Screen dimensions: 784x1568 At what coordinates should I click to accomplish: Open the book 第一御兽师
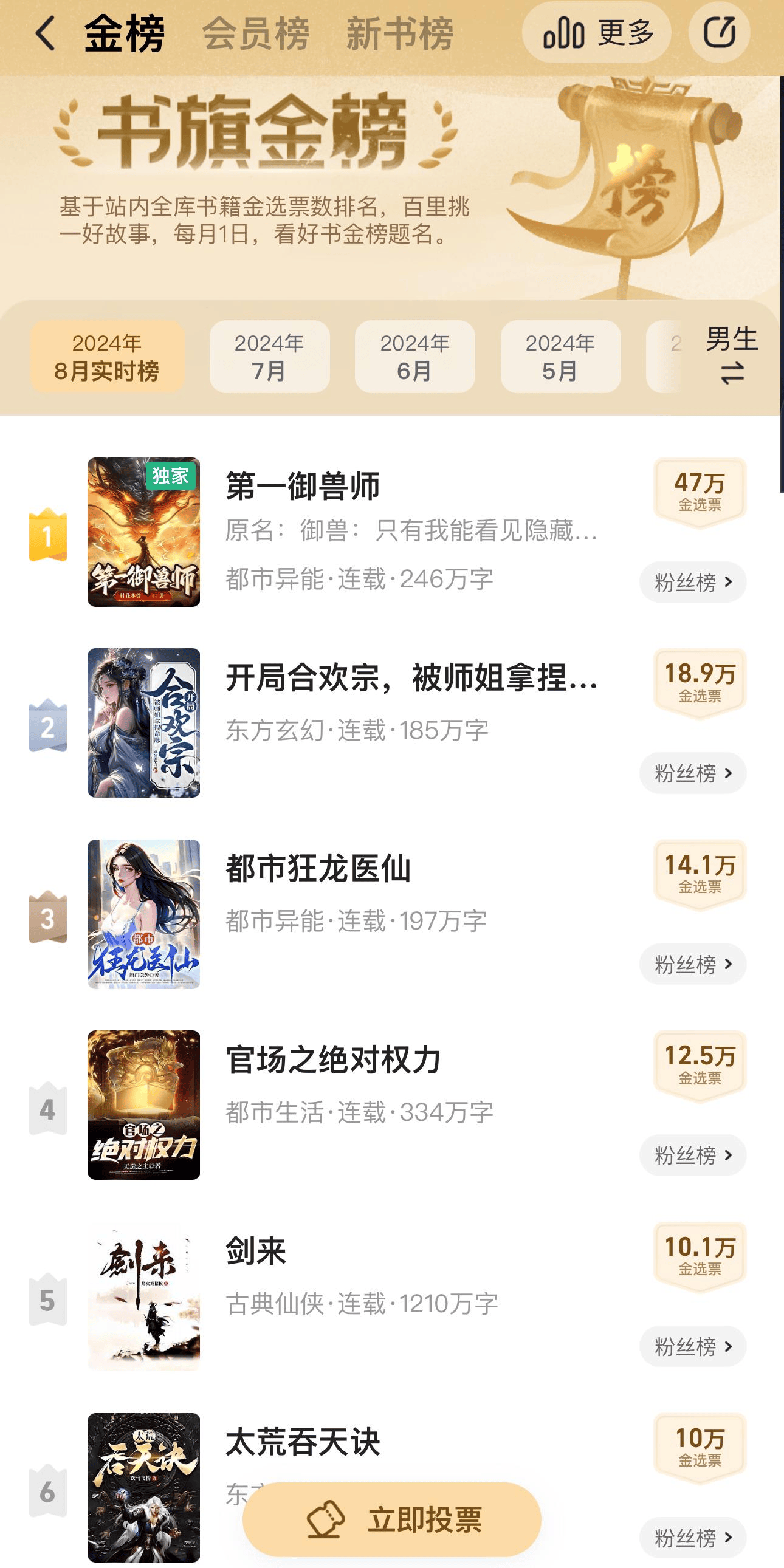(303, 486)
